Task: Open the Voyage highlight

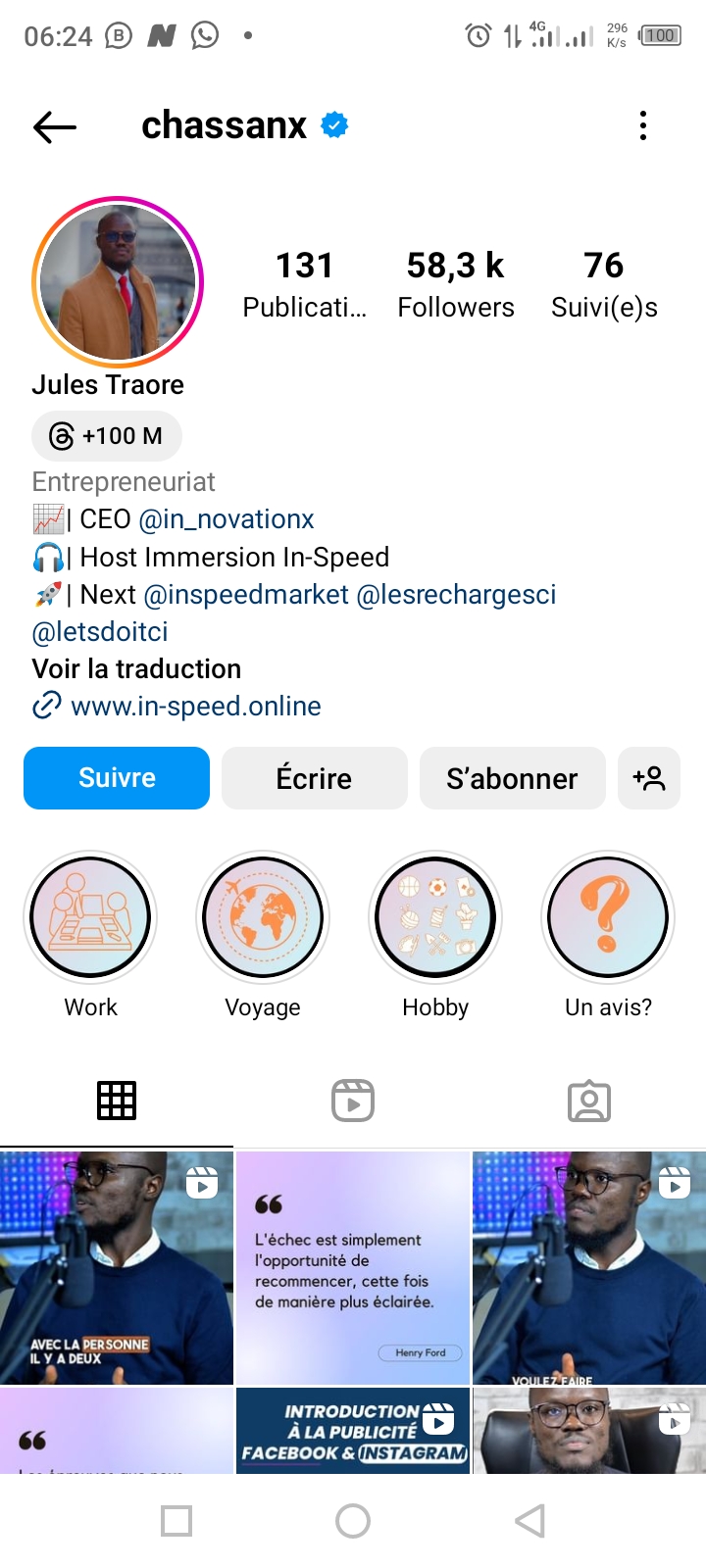Action: tap(263, 917)
